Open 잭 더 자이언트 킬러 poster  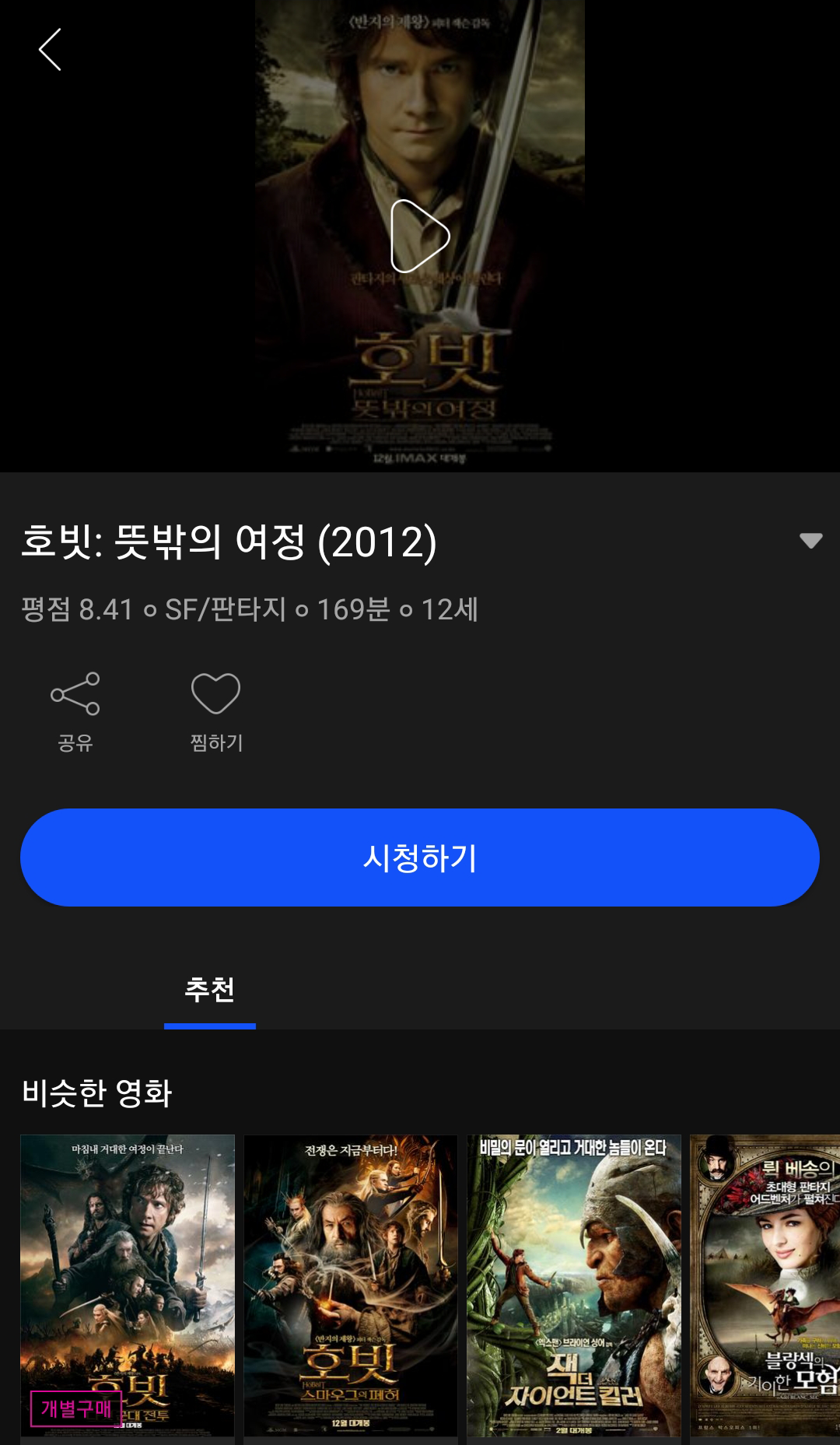574,1284
